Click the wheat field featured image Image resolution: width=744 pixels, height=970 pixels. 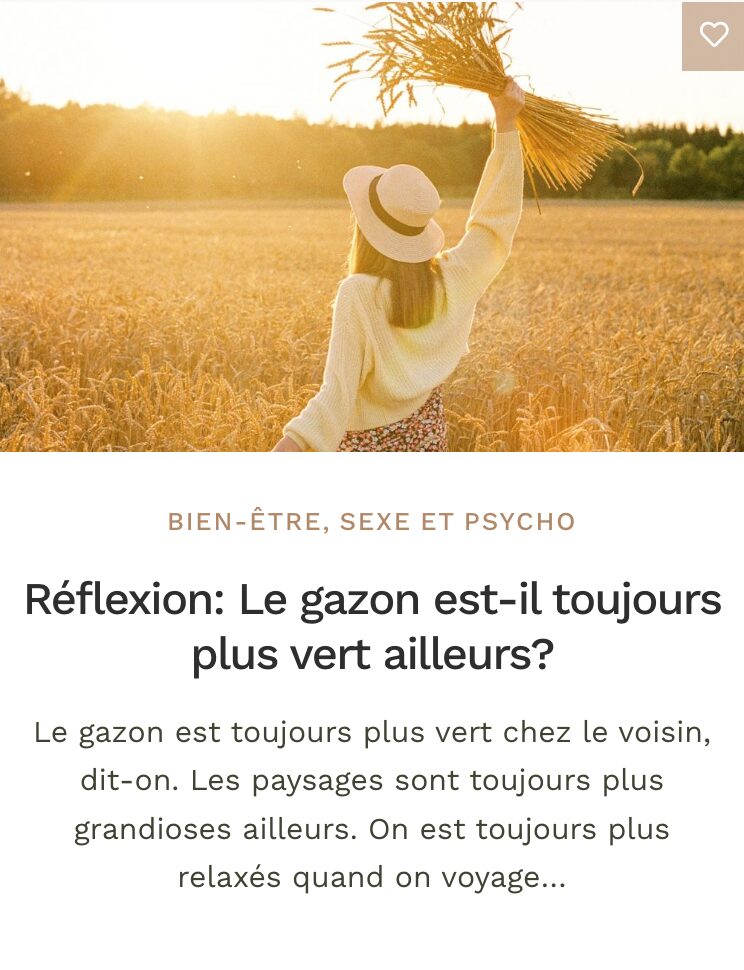371,230
